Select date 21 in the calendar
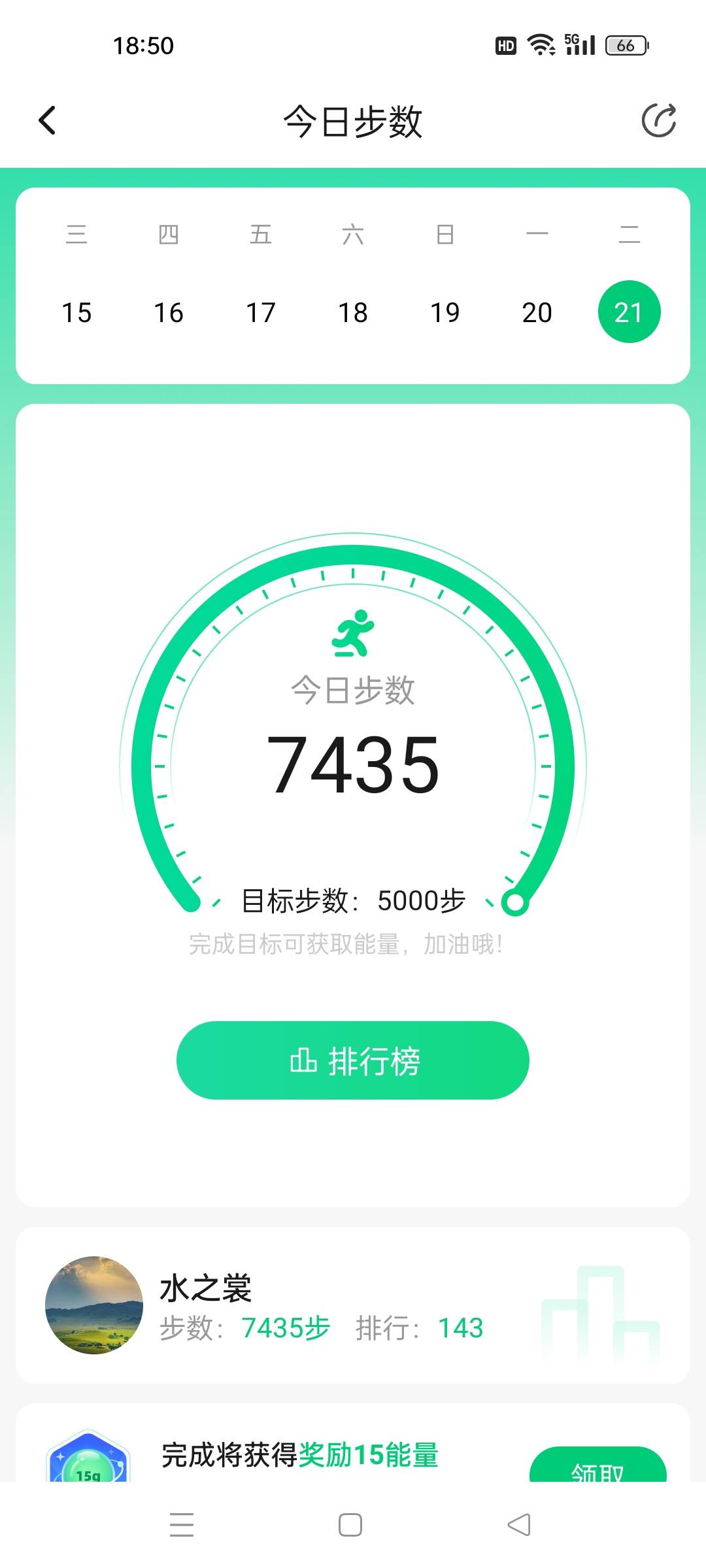Viewport: 706px width, 1568px height. (x=630, y=312)
